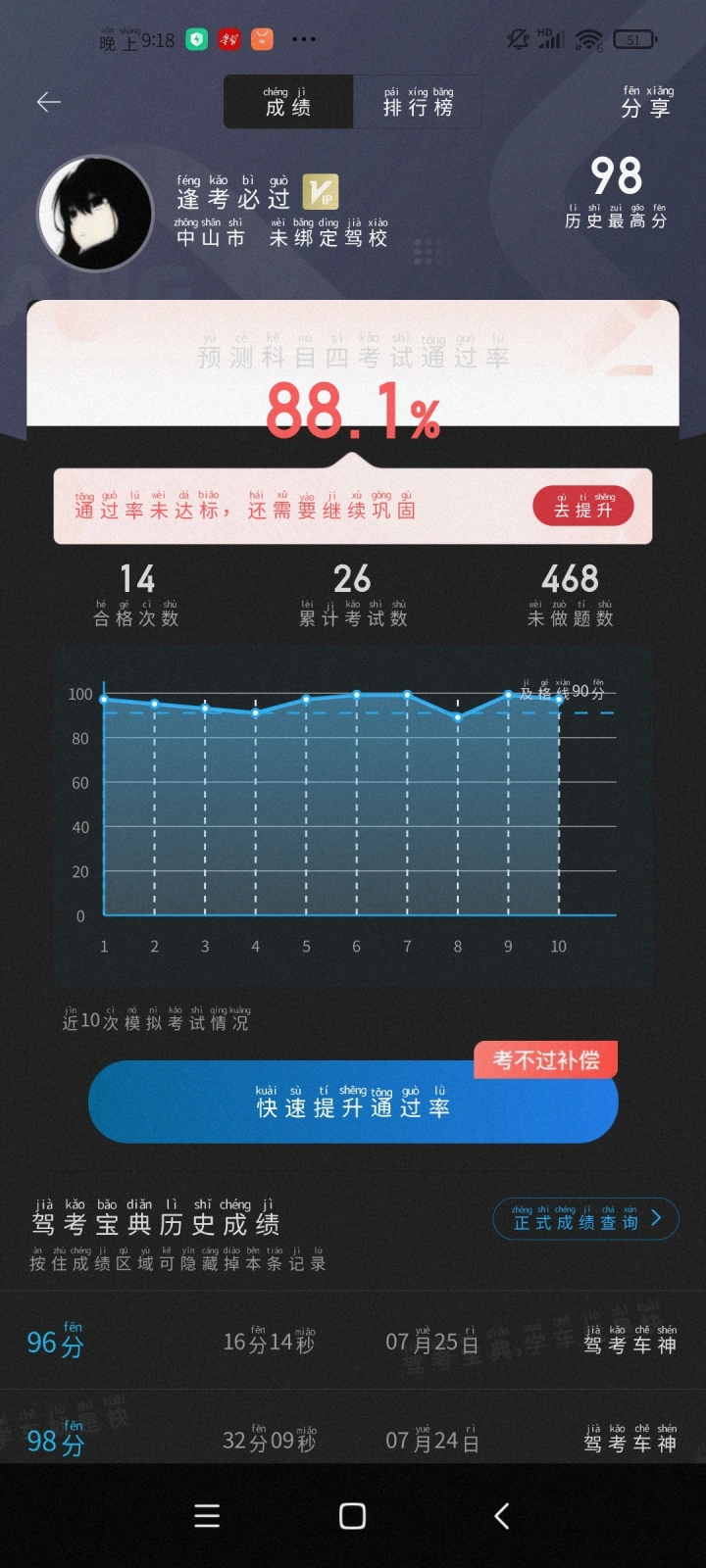Open the 96分 record from 07月25日

353,1343
